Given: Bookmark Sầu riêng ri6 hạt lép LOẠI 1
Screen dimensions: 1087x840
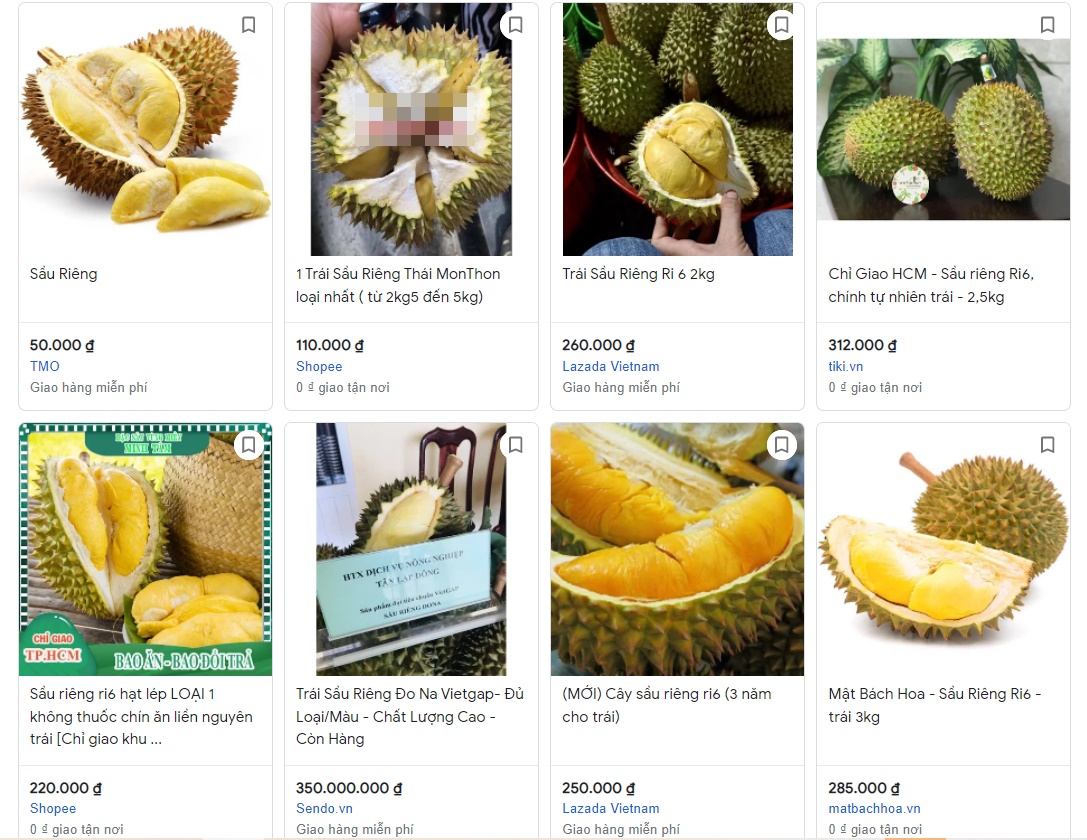Looking at the screenshot, I should click(249, 445).
